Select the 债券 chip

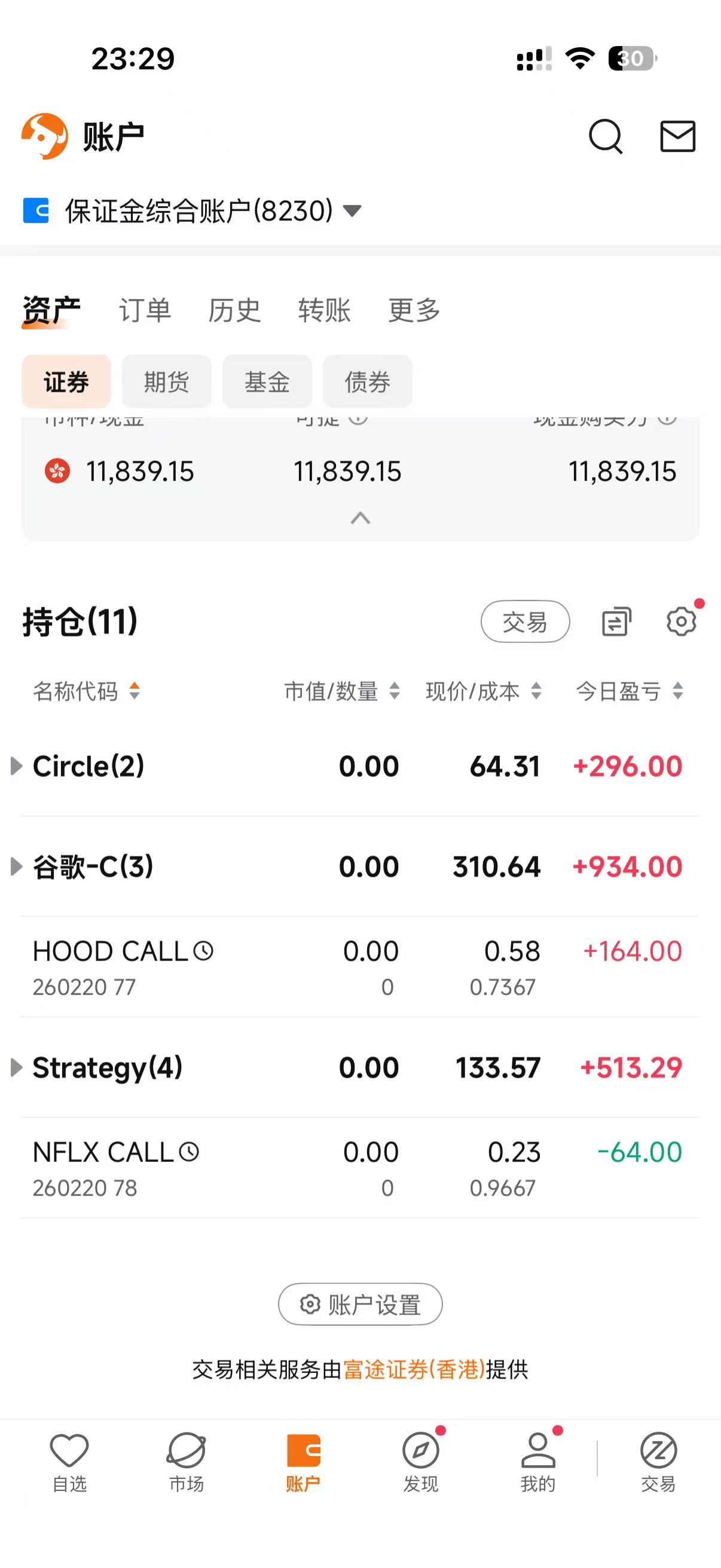368,382
